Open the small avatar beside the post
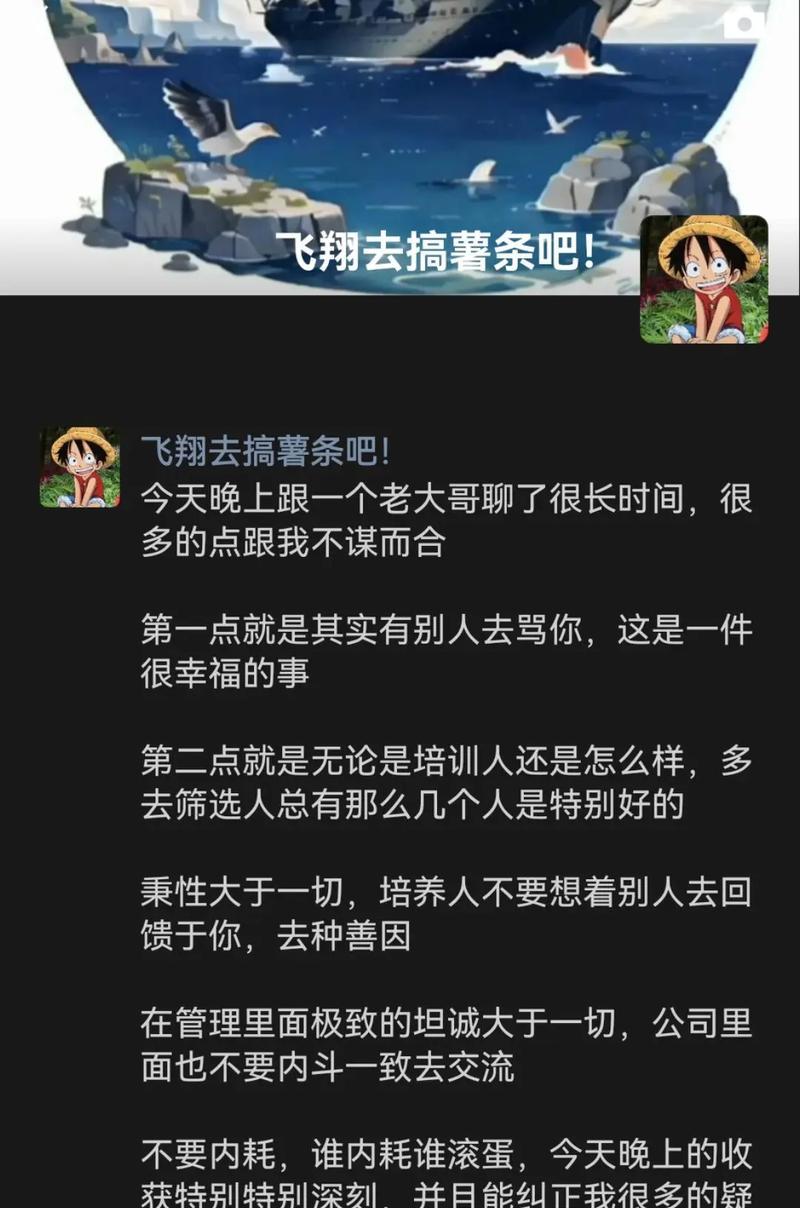Viewport: 800px width, 1208px height. pos(80,467)
